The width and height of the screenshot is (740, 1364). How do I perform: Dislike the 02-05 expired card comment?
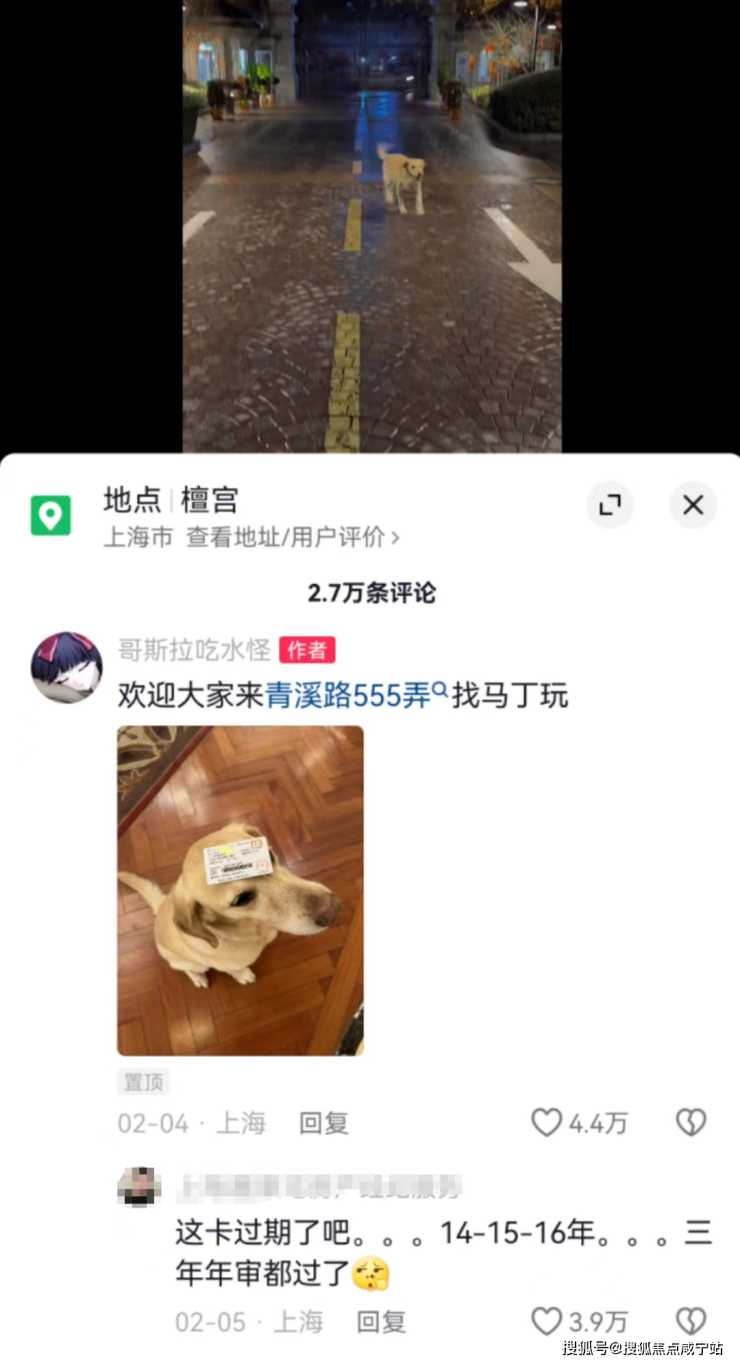(691, 1321)
